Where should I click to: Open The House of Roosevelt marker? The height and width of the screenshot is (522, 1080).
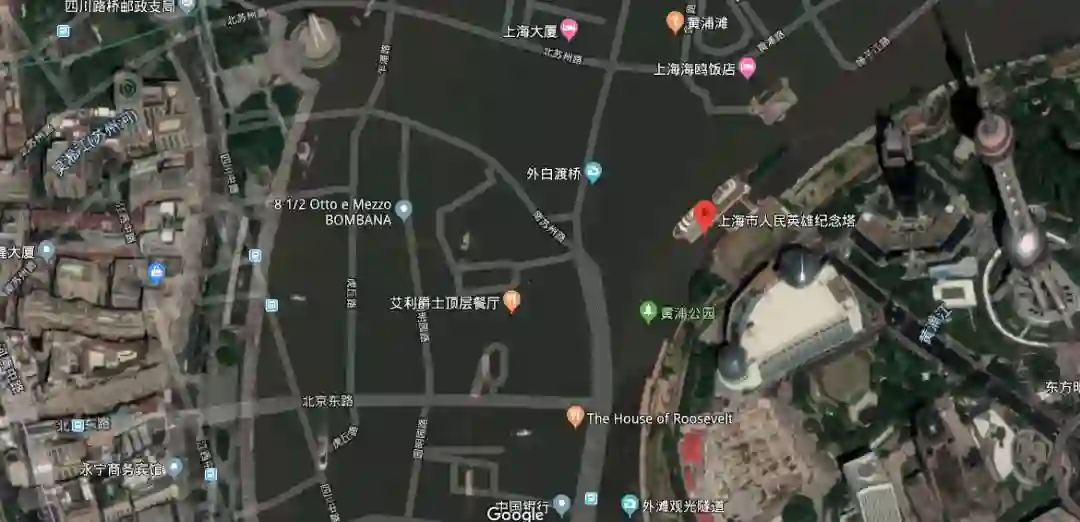[x=575, y=416]
